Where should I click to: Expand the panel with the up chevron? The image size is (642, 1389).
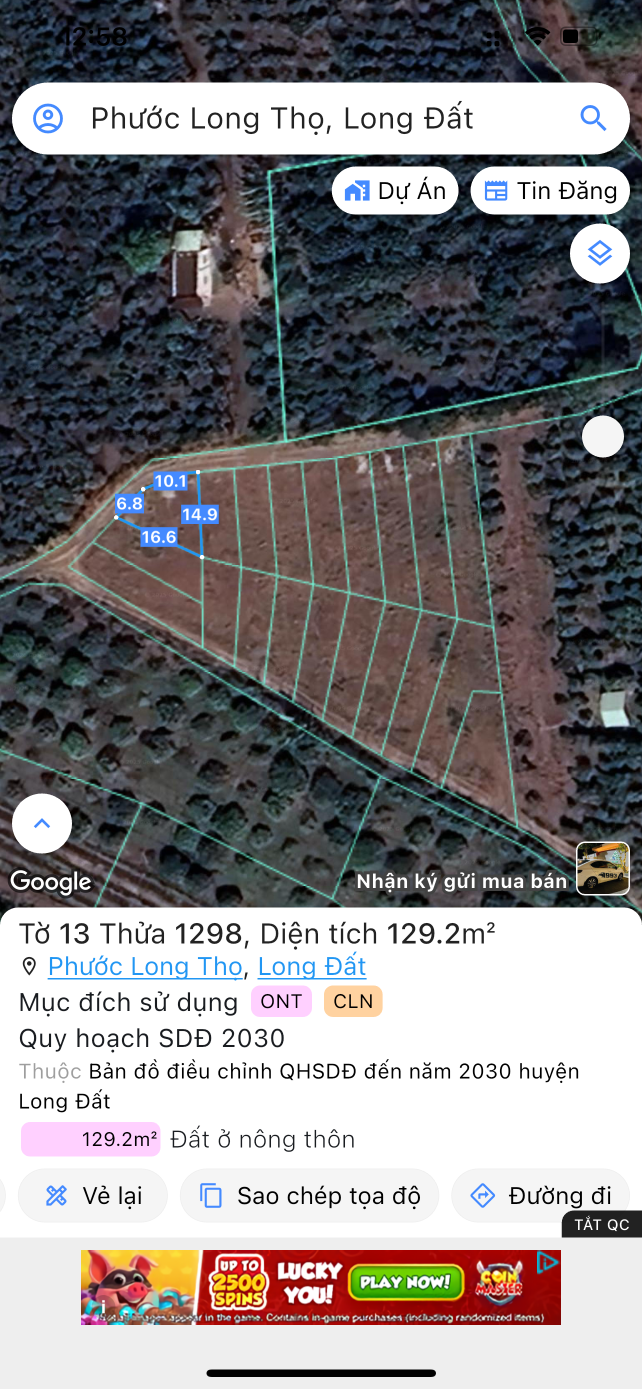pos(42,824)
